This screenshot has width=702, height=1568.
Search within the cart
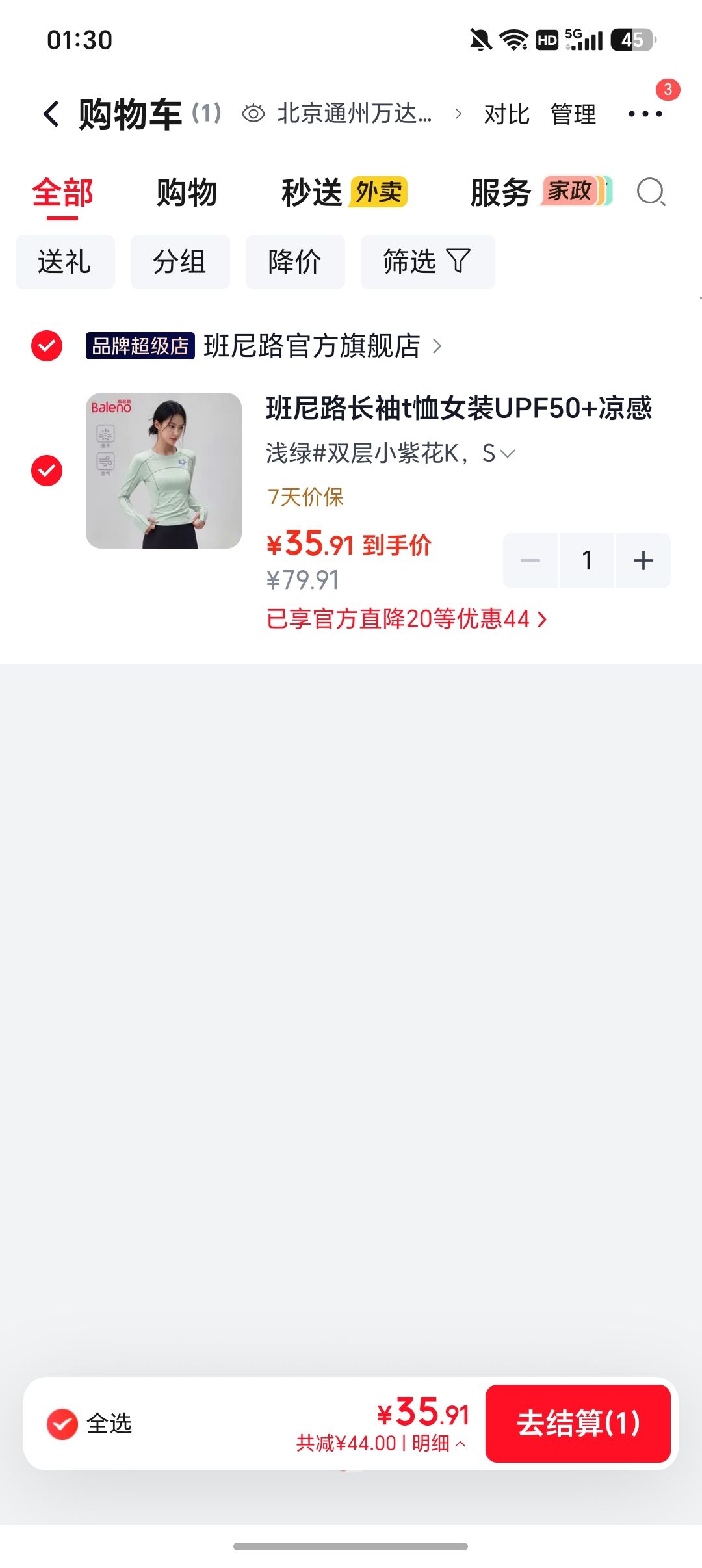[651, 192]
